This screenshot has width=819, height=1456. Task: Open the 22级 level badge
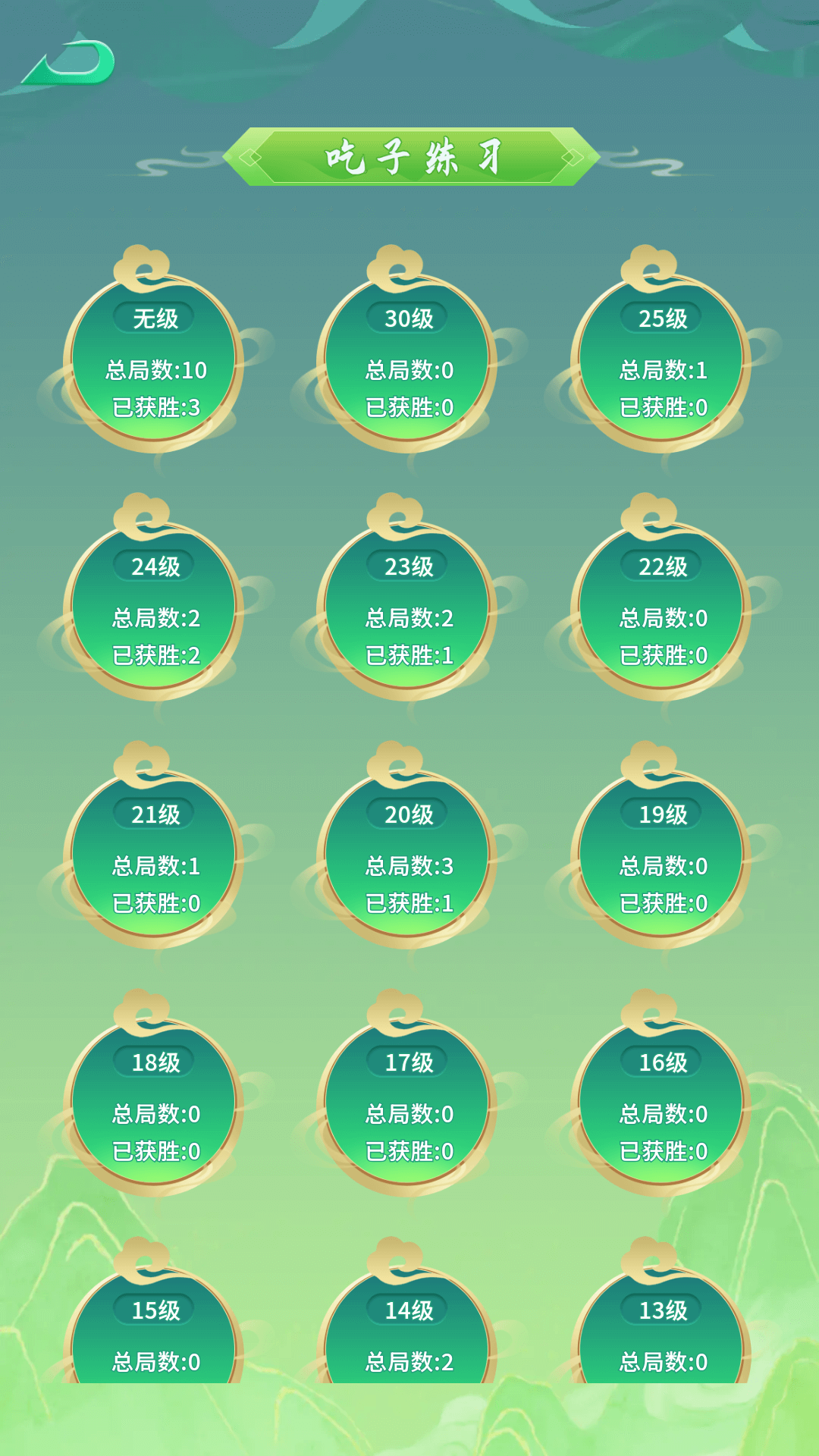pyautogui.click(x=661, y=607)
